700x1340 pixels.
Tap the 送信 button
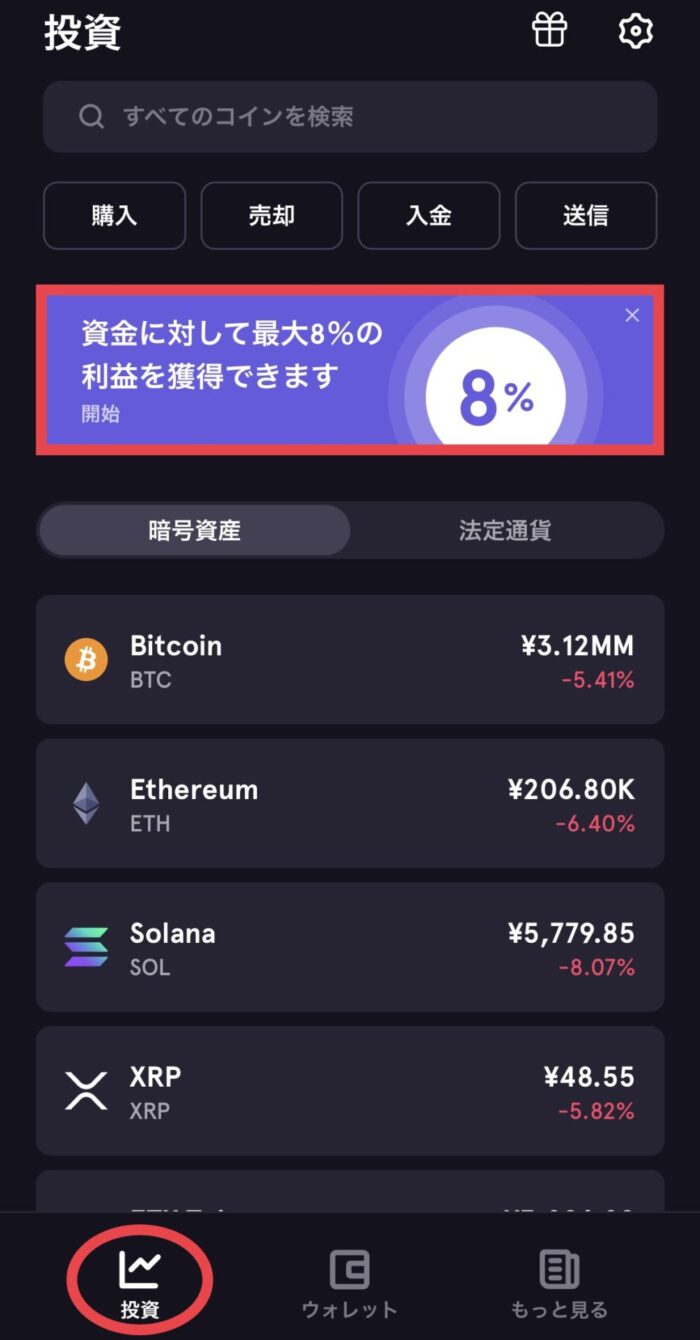coord(585,215)
